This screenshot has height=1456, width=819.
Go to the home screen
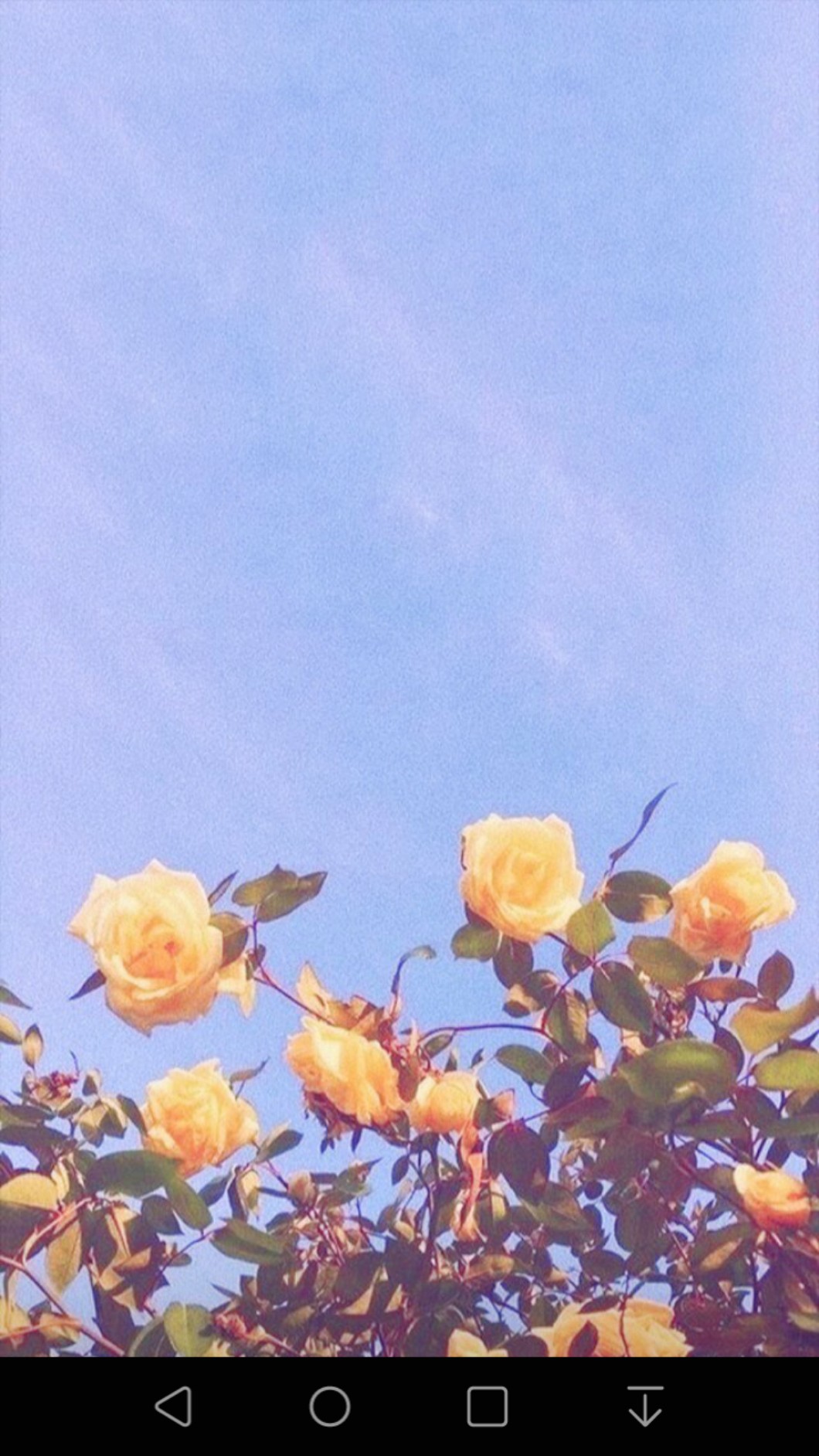330,1406
